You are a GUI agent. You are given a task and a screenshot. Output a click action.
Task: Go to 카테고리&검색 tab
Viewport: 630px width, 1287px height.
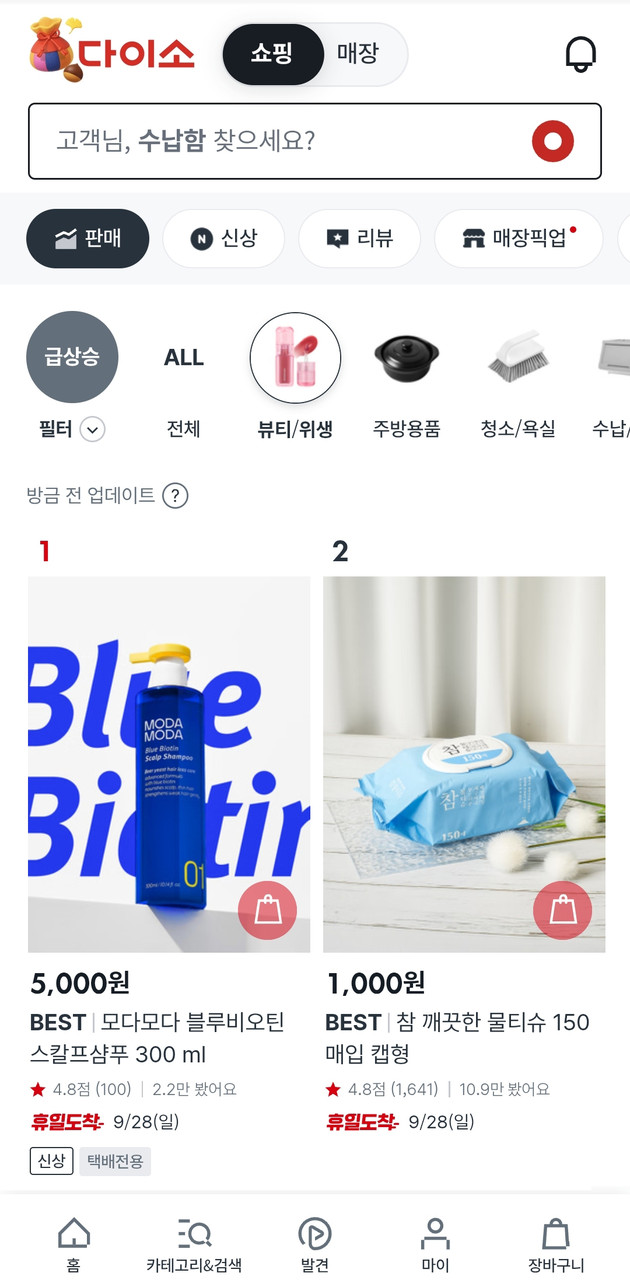click(194, 1245)
